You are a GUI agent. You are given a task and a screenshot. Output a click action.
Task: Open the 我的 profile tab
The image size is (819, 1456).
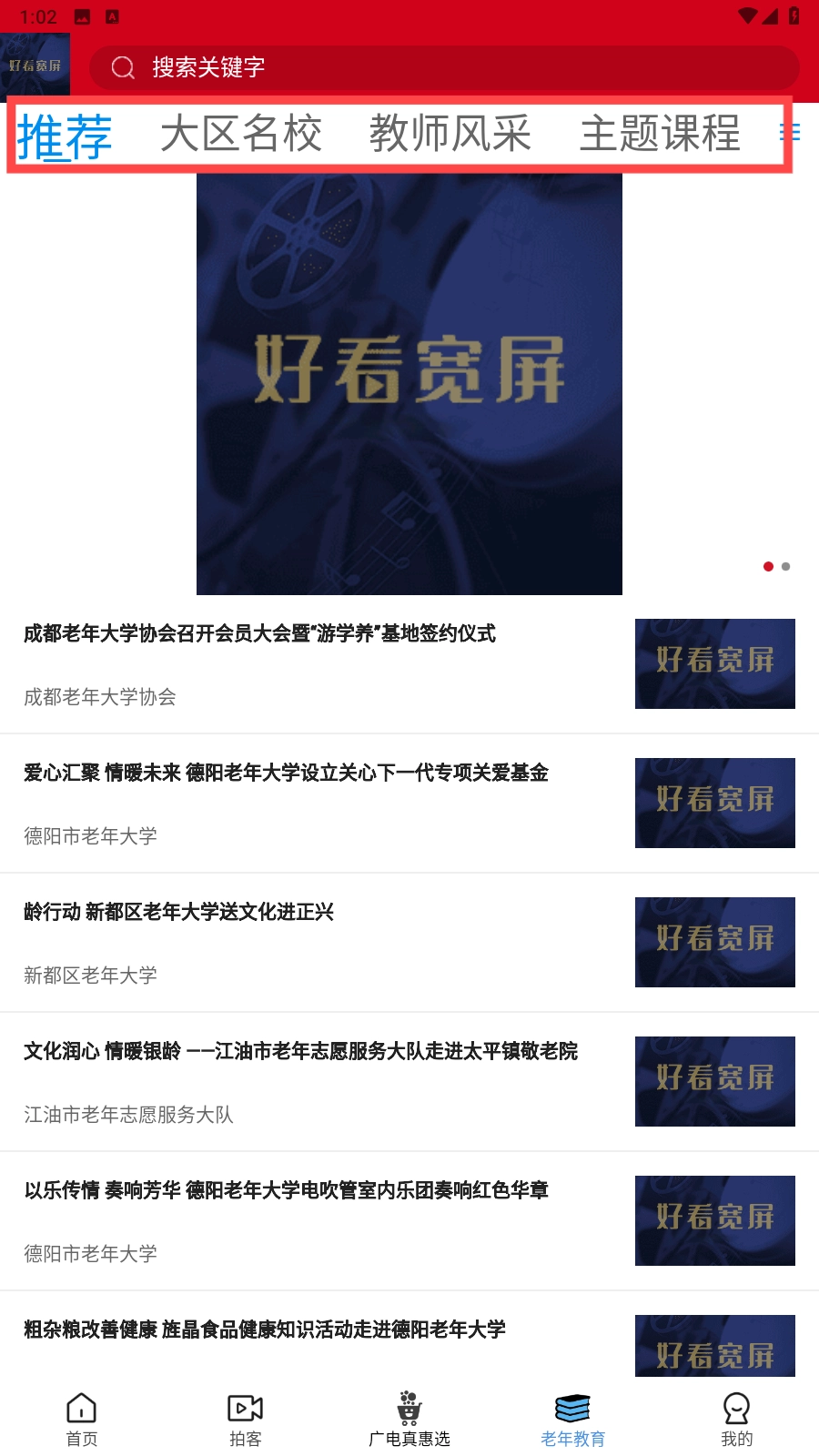(737, 1419)
